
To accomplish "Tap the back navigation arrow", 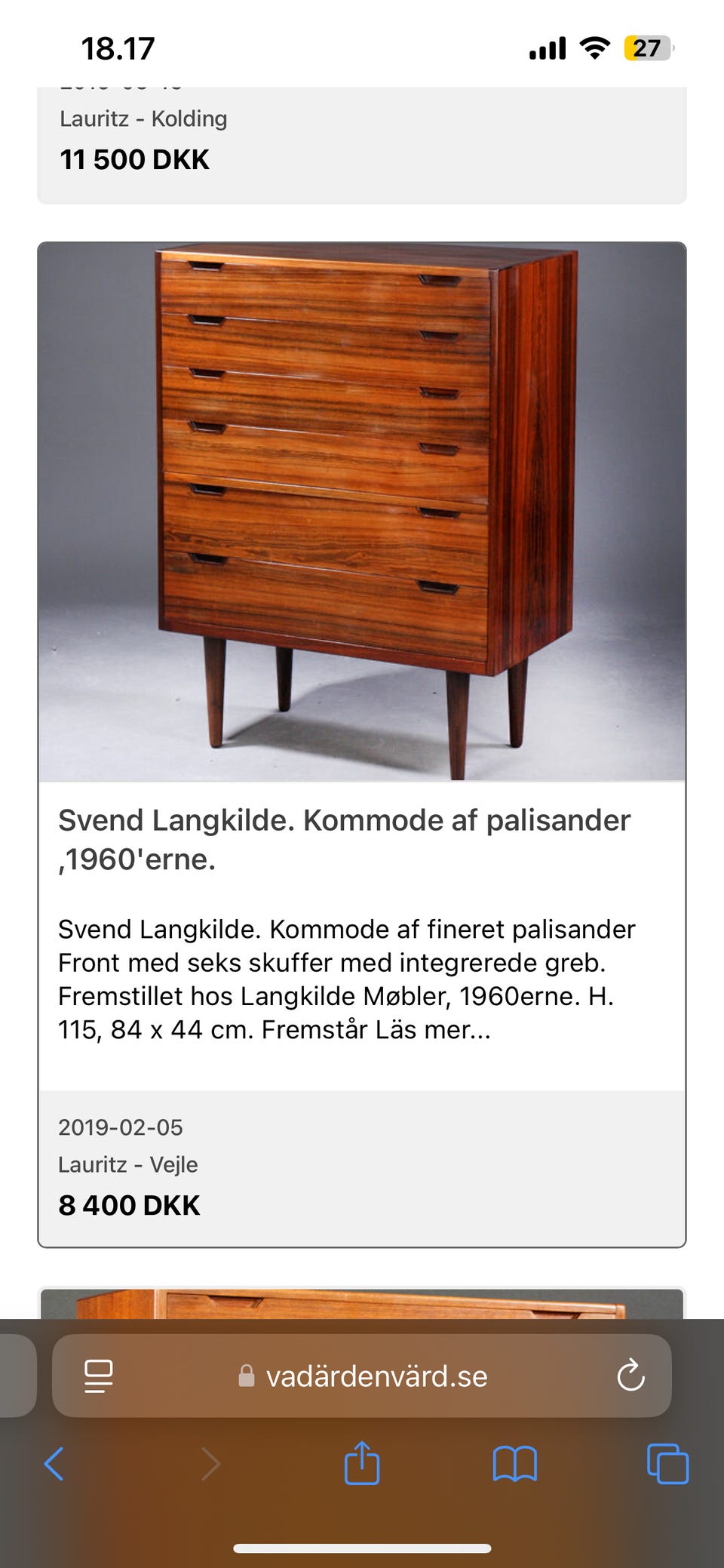I will [x=54, y=1464].
